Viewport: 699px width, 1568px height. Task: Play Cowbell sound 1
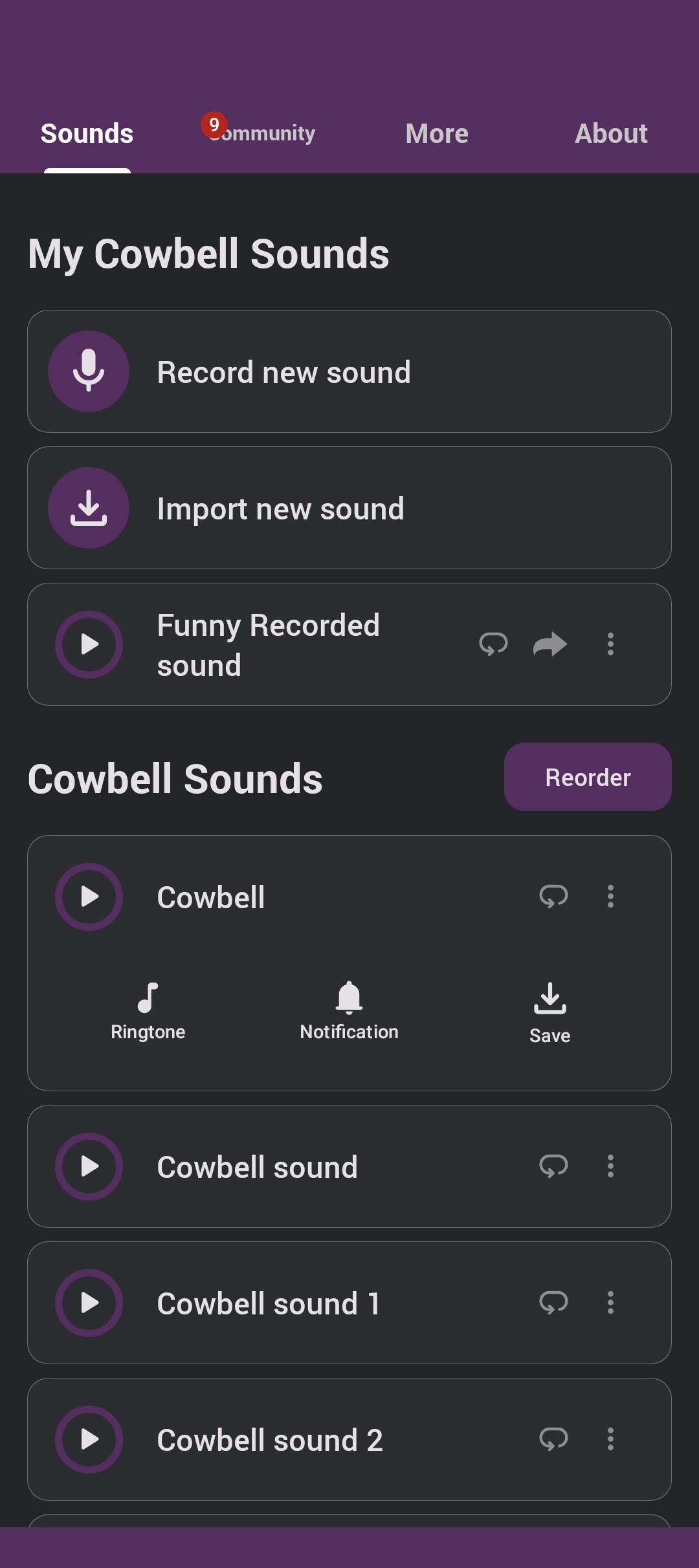point(89,1303)
